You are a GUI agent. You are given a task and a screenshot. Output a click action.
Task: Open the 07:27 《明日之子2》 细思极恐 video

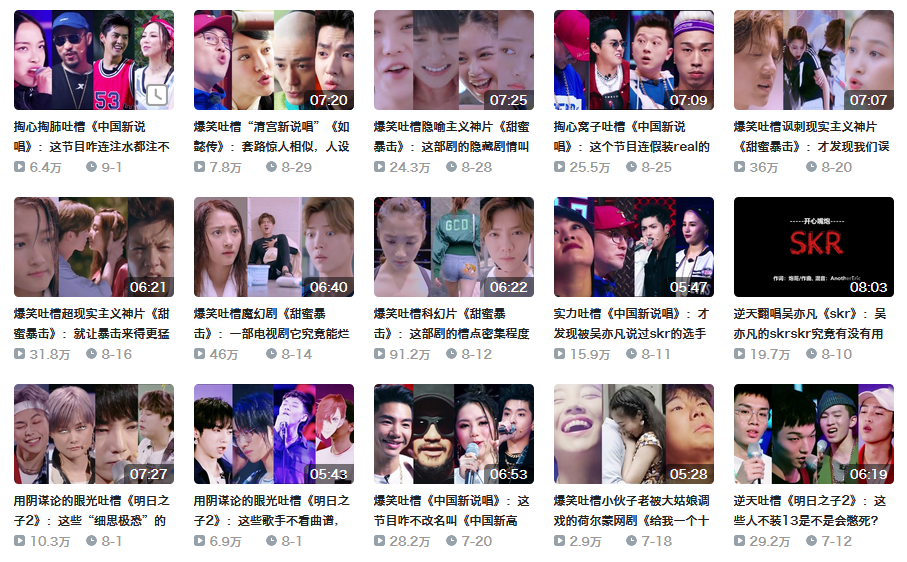[93, 434]
